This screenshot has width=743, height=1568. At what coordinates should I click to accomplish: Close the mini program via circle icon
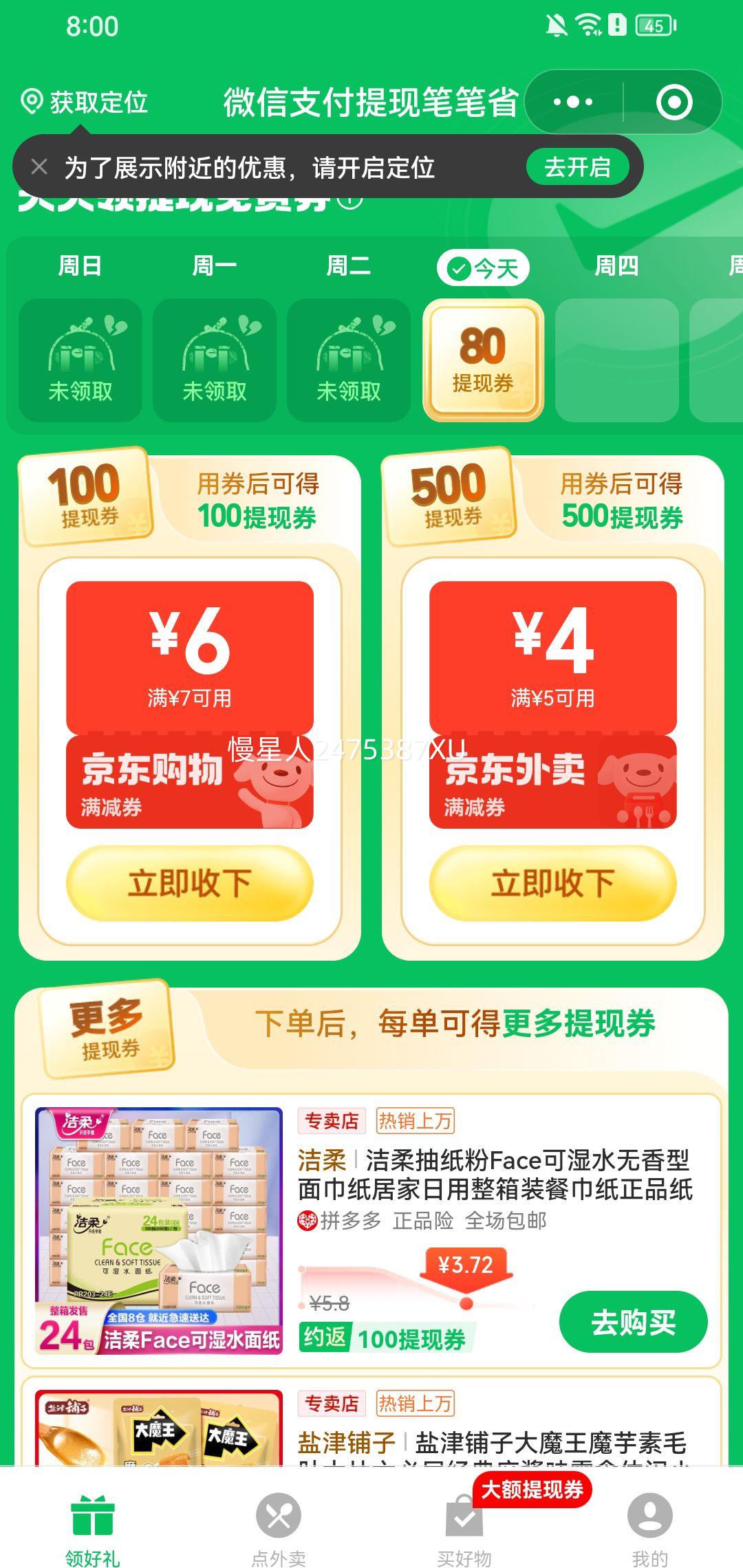[x=674, y=102]
